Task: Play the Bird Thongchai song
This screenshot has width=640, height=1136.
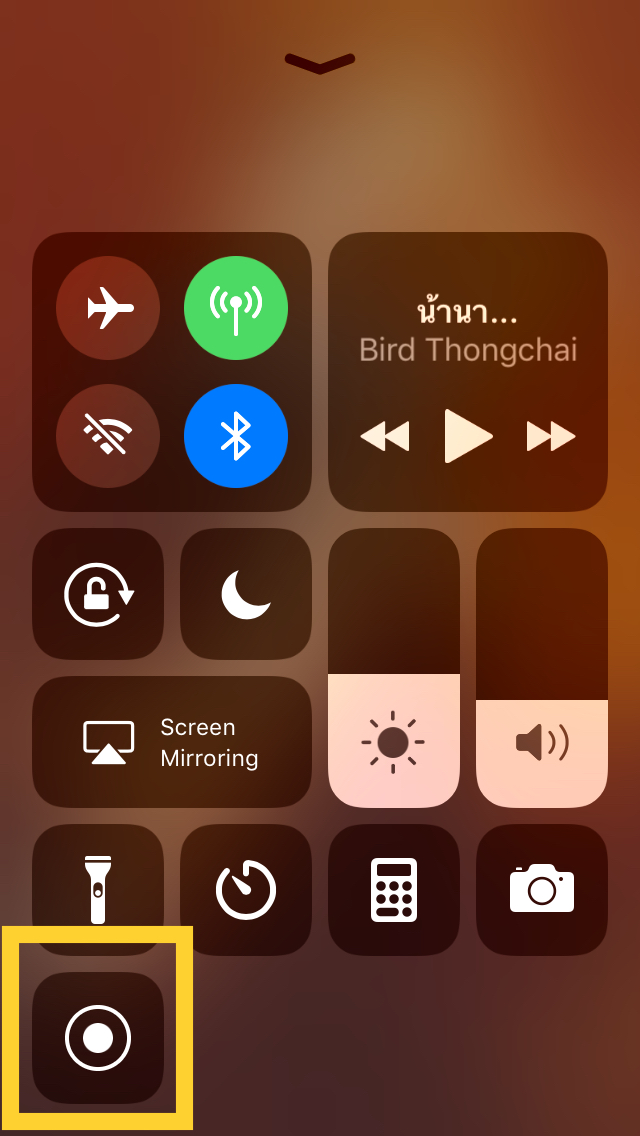Action: 468,436
